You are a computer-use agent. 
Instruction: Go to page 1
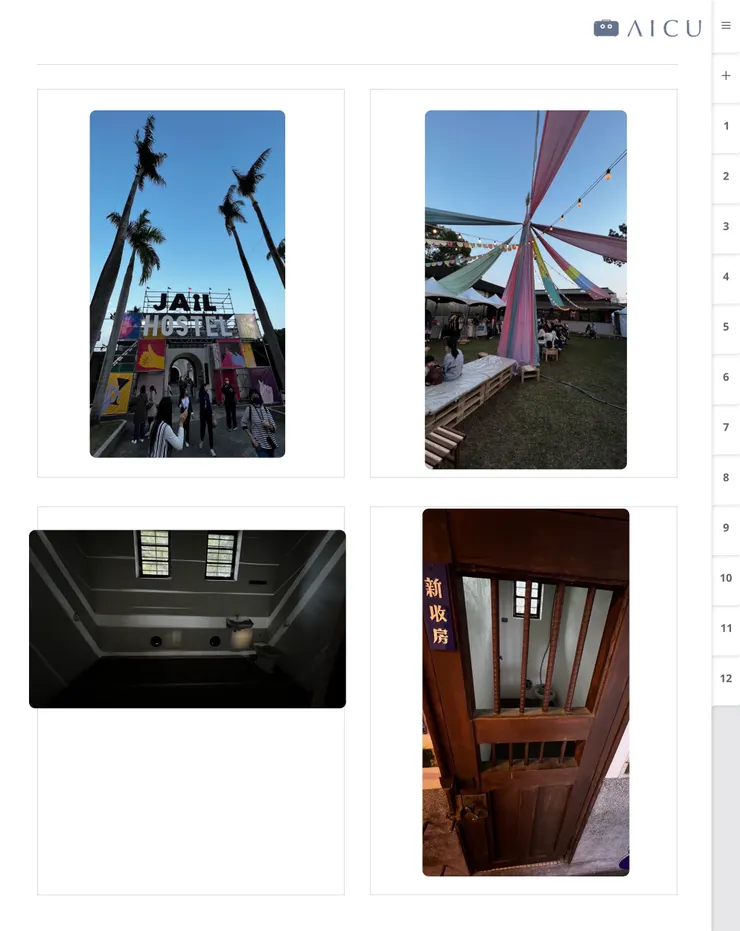click(x=726, y=126)
